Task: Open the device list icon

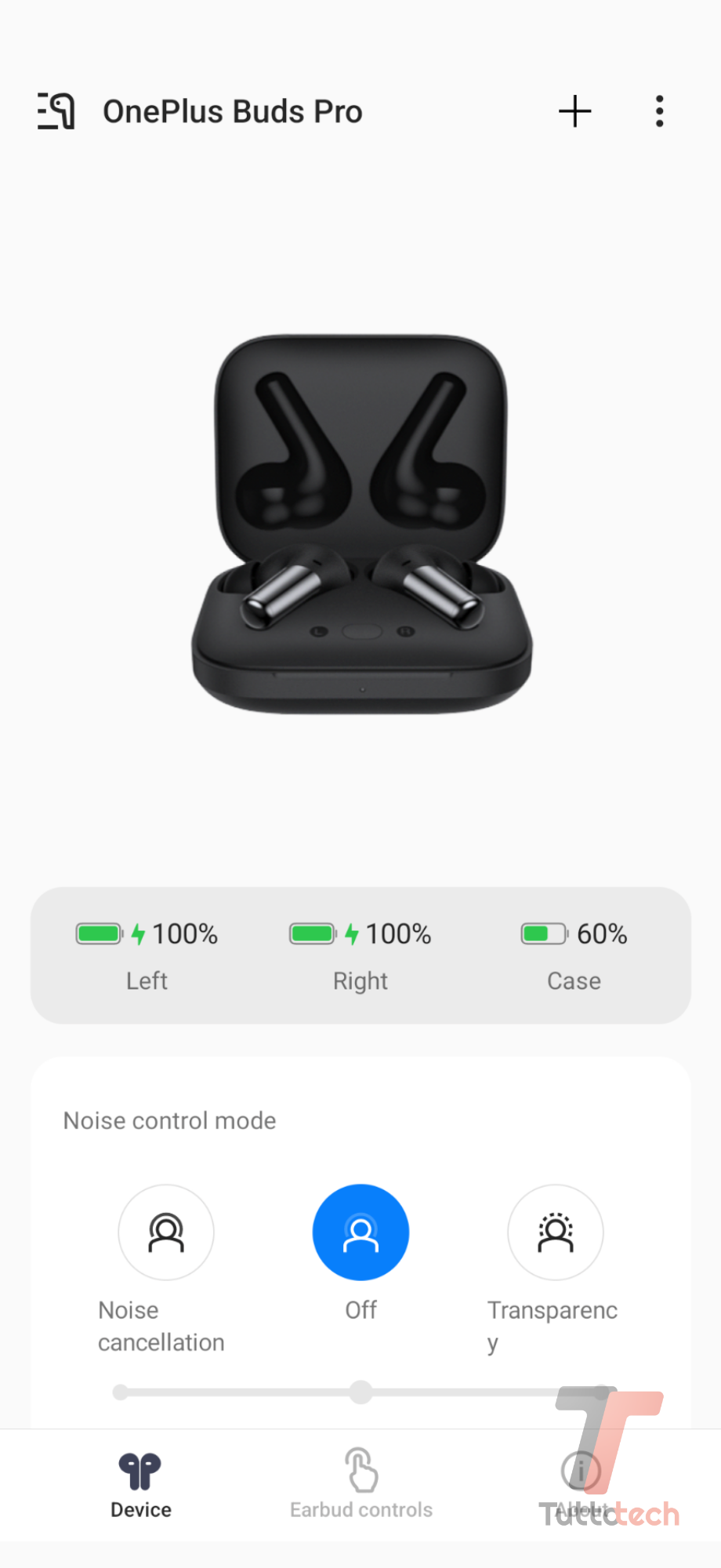Action: click(x=56, y=111)
